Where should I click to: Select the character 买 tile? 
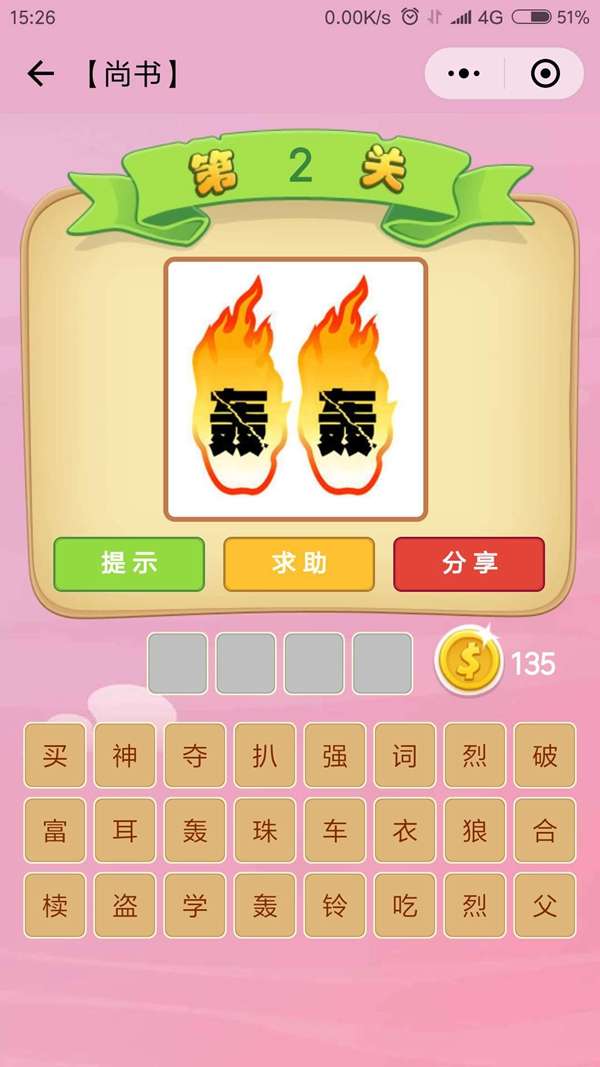click(55, 755)
